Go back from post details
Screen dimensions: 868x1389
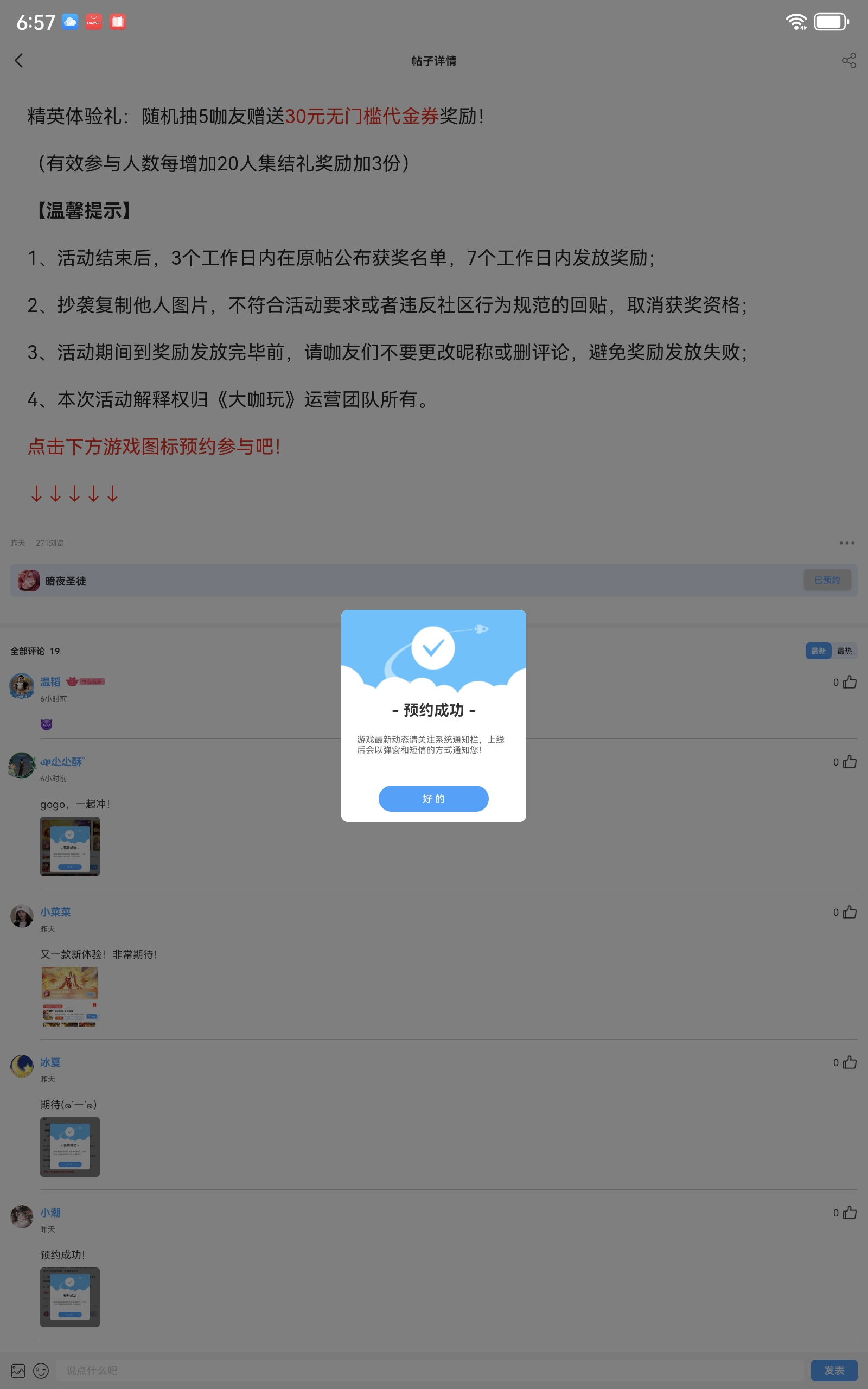(x=19, y=60)
